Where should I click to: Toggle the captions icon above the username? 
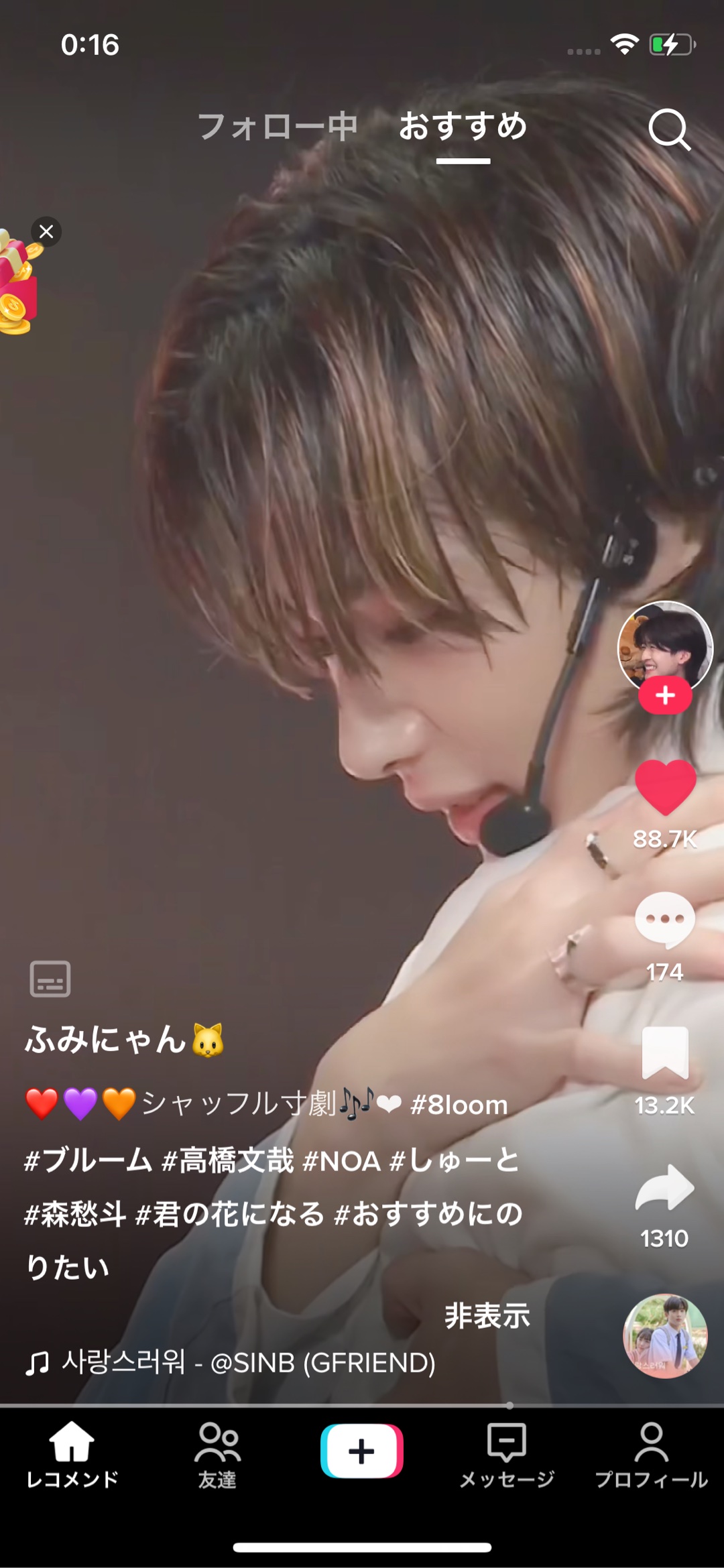pos(50,979)
